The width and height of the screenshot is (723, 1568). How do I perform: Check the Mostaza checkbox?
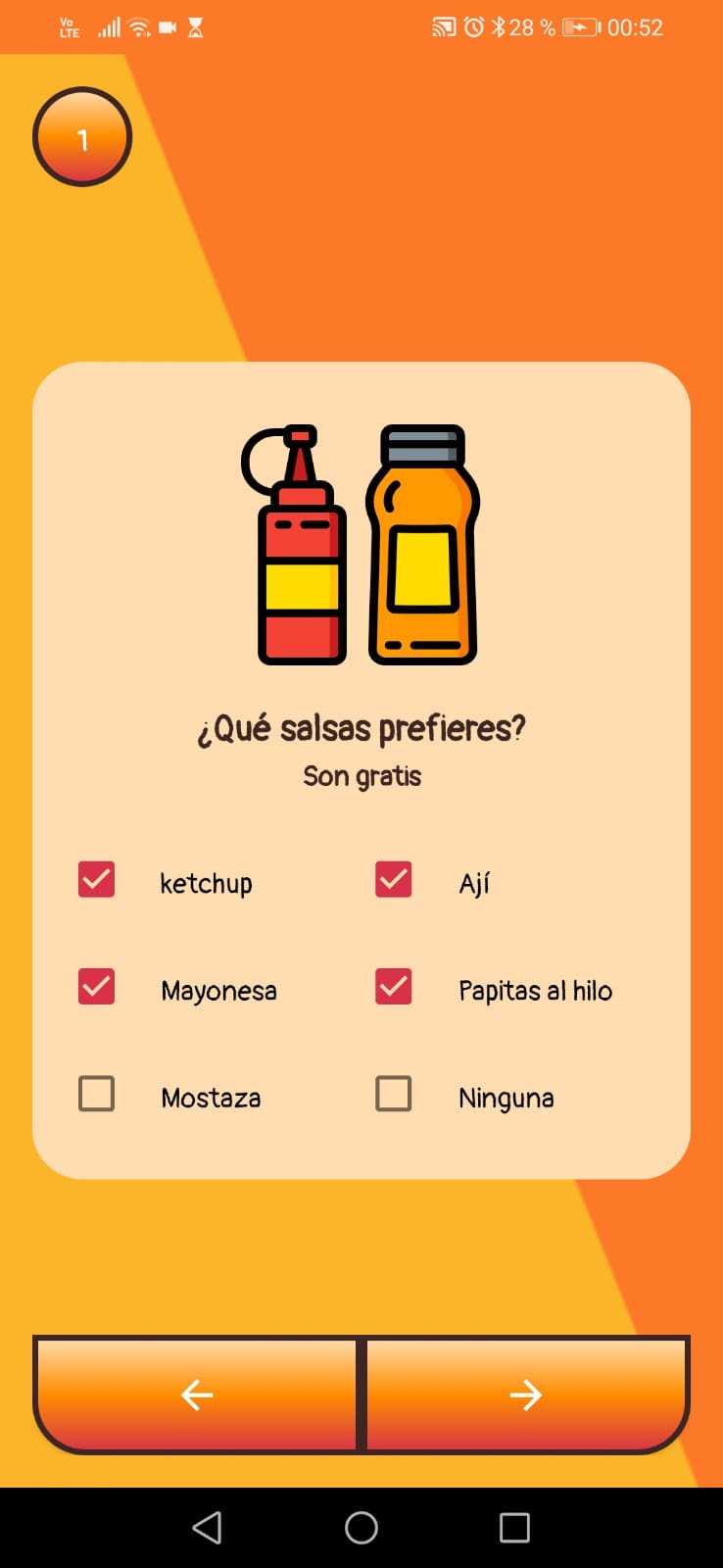(96, 1094)
